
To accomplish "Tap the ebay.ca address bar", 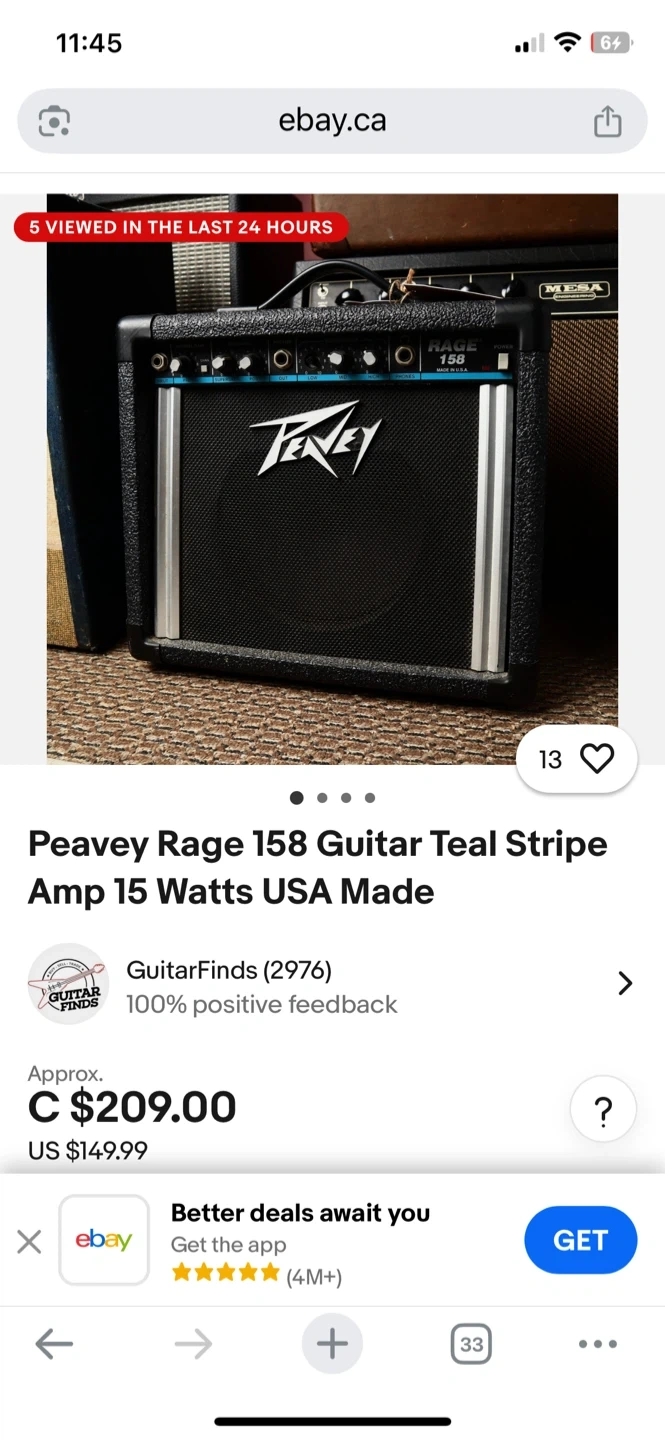I will (x=332, y=121).
